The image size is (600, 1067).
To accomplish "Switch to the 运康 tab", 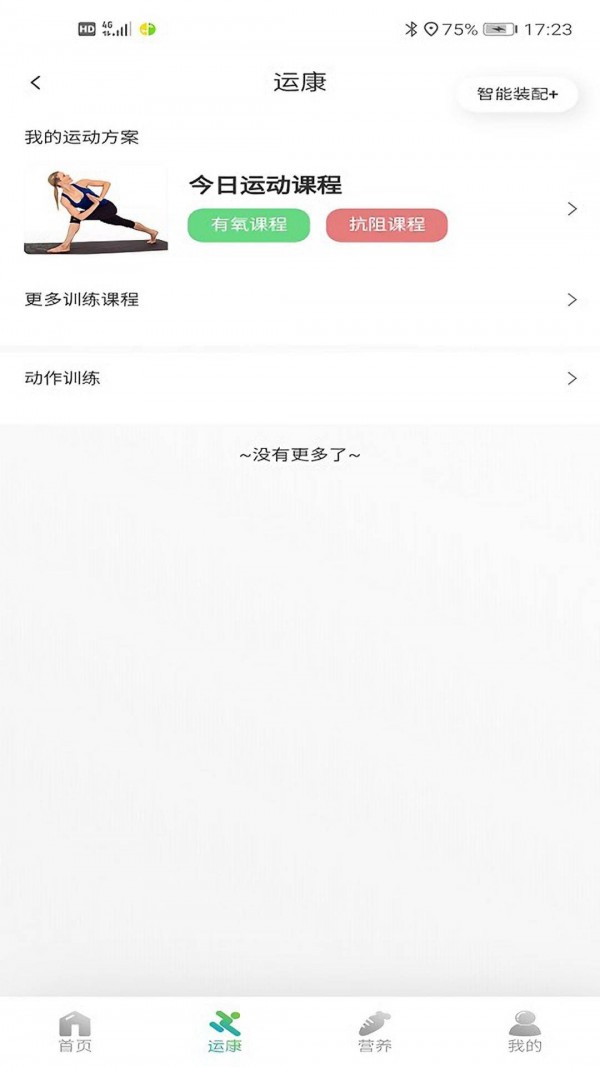I will [x=225, y=1032].
